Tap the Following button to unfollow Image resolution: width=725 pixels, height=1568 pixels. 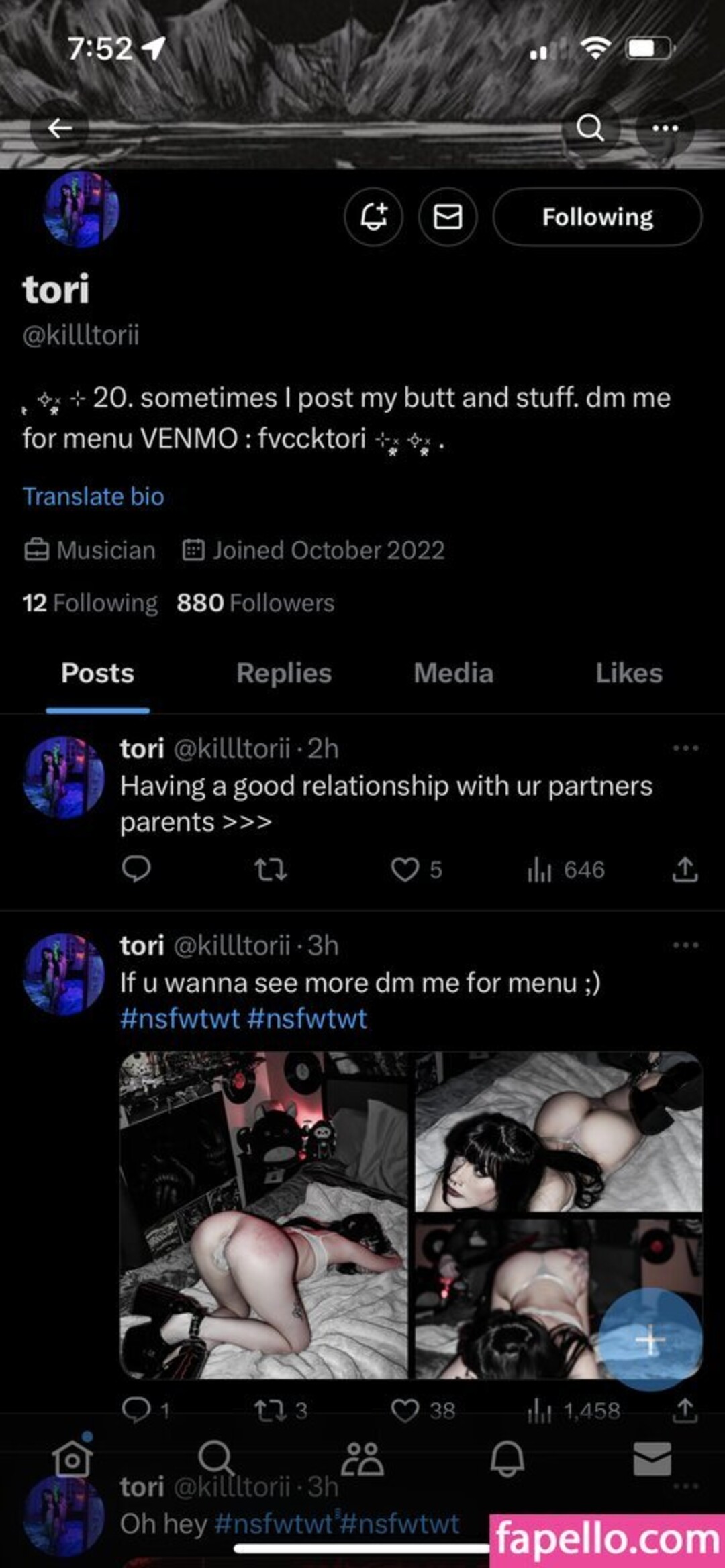pyautogui.click(x=597, y=217)
